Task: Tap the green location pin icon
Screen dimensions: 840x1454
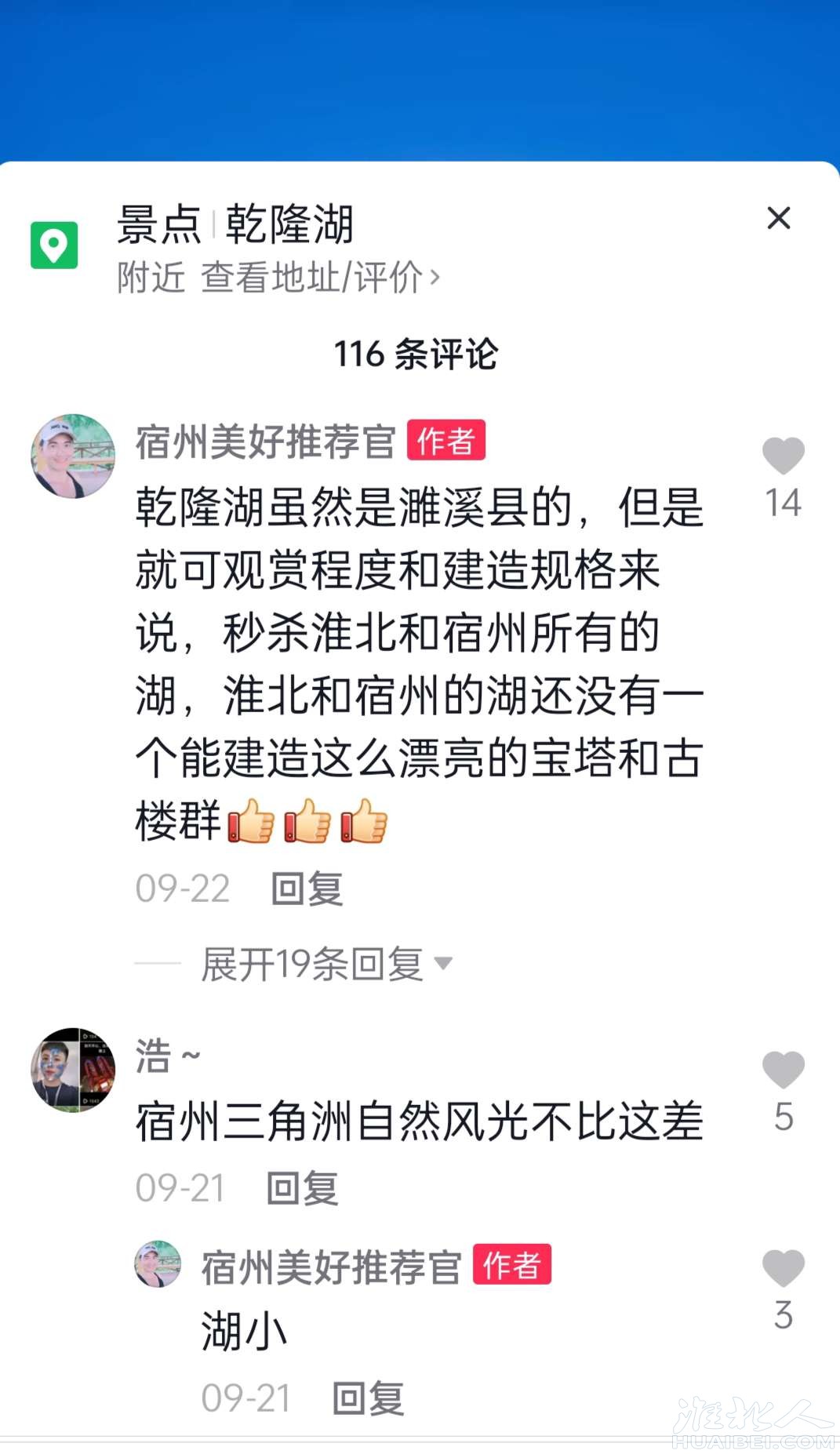Action: pos(54,245)
